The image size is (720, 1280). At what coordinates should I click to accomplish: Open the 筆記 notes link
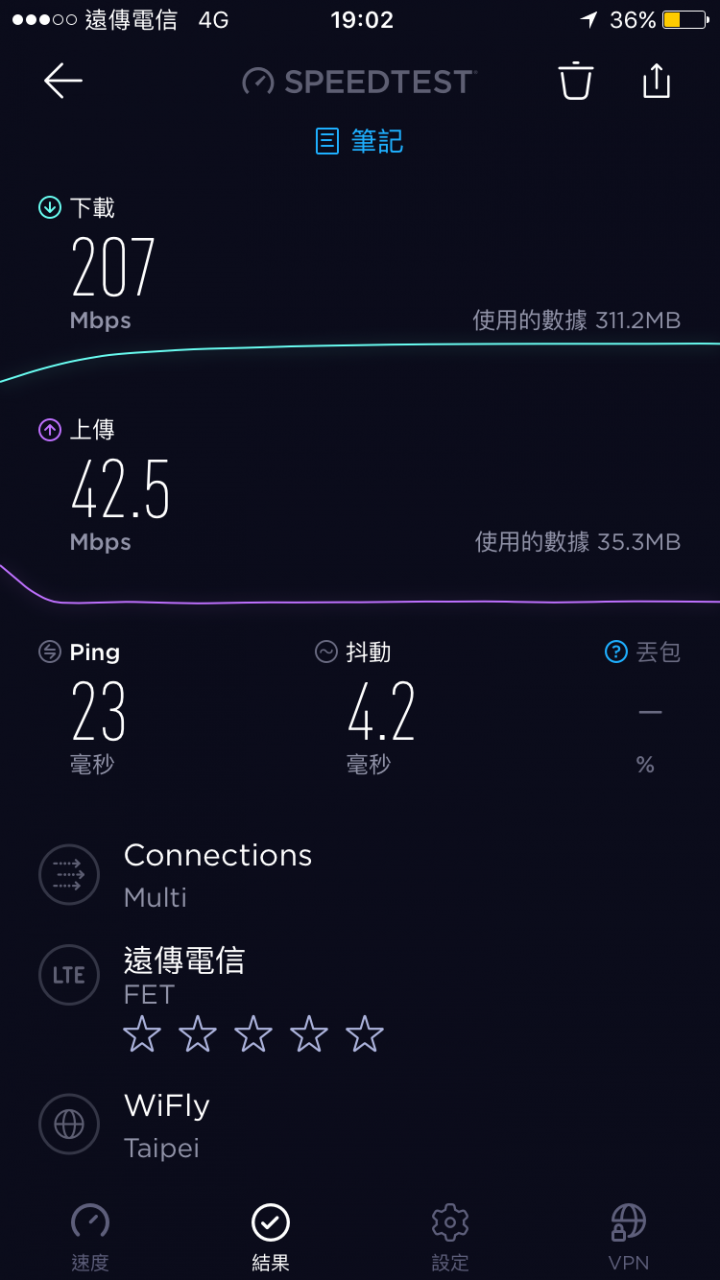359,141
